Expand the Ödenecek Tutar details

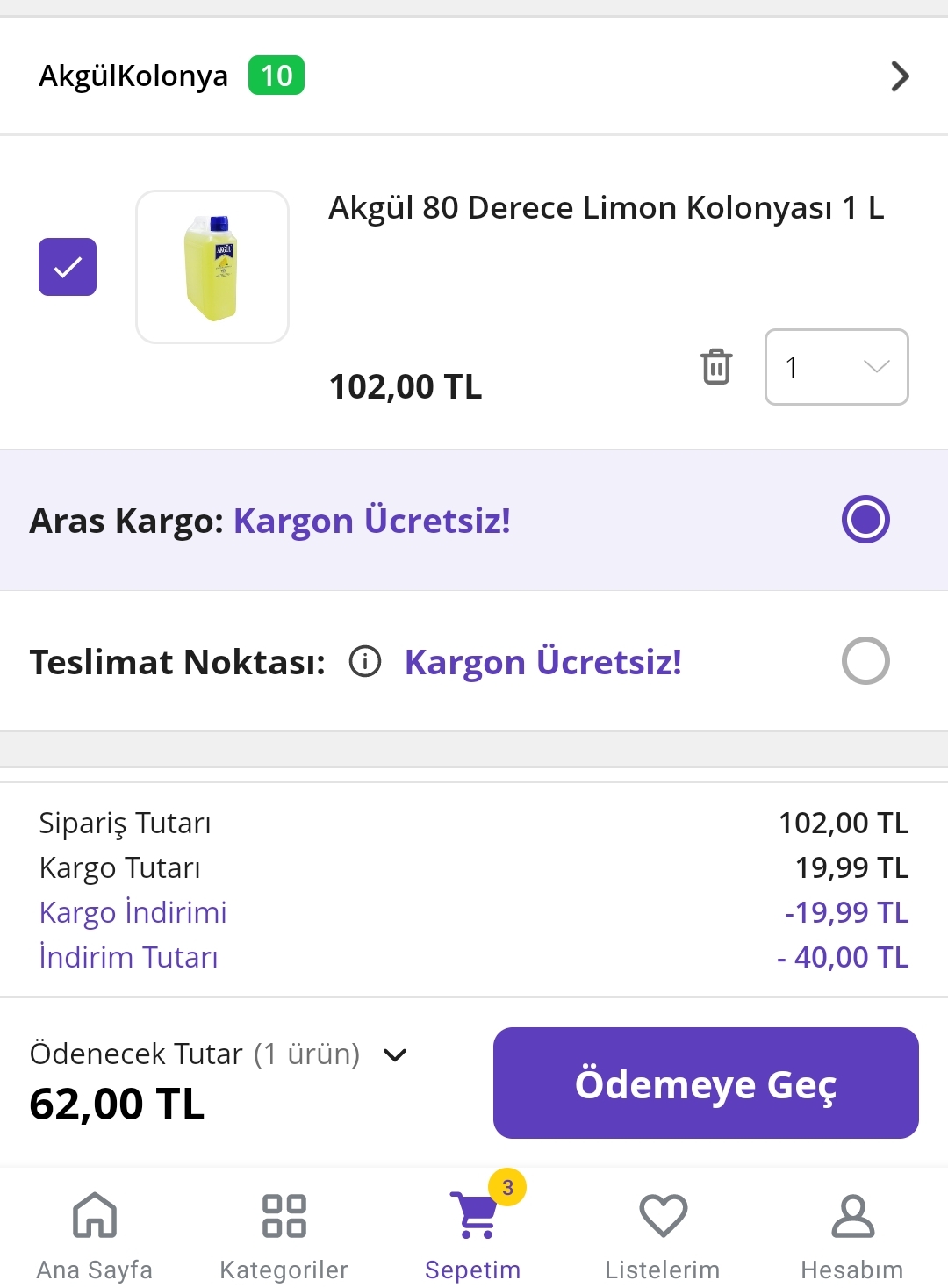(x=396, y=1054)
